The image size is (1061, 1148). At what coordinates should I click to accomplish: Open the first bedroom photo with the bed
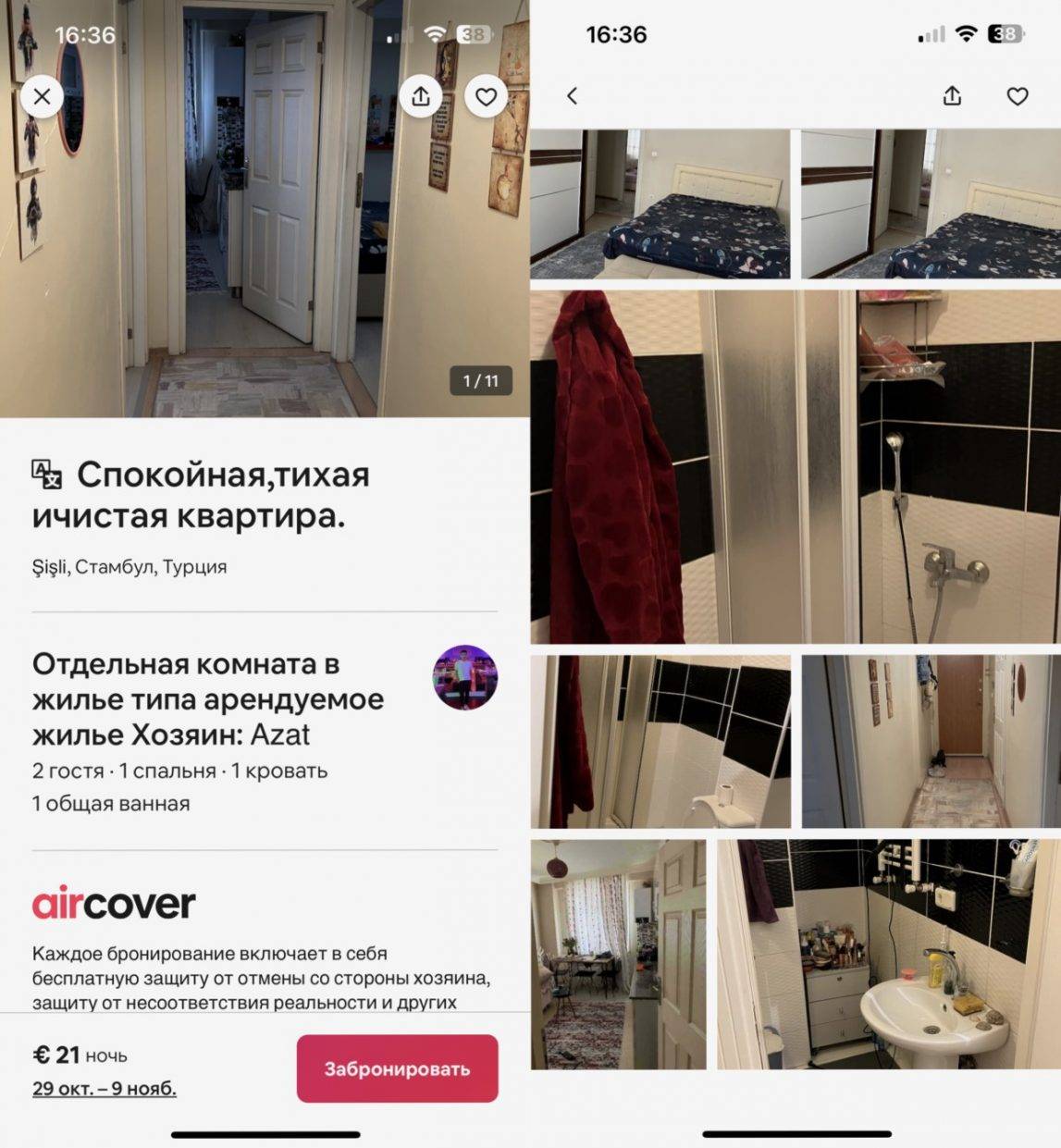660,204
